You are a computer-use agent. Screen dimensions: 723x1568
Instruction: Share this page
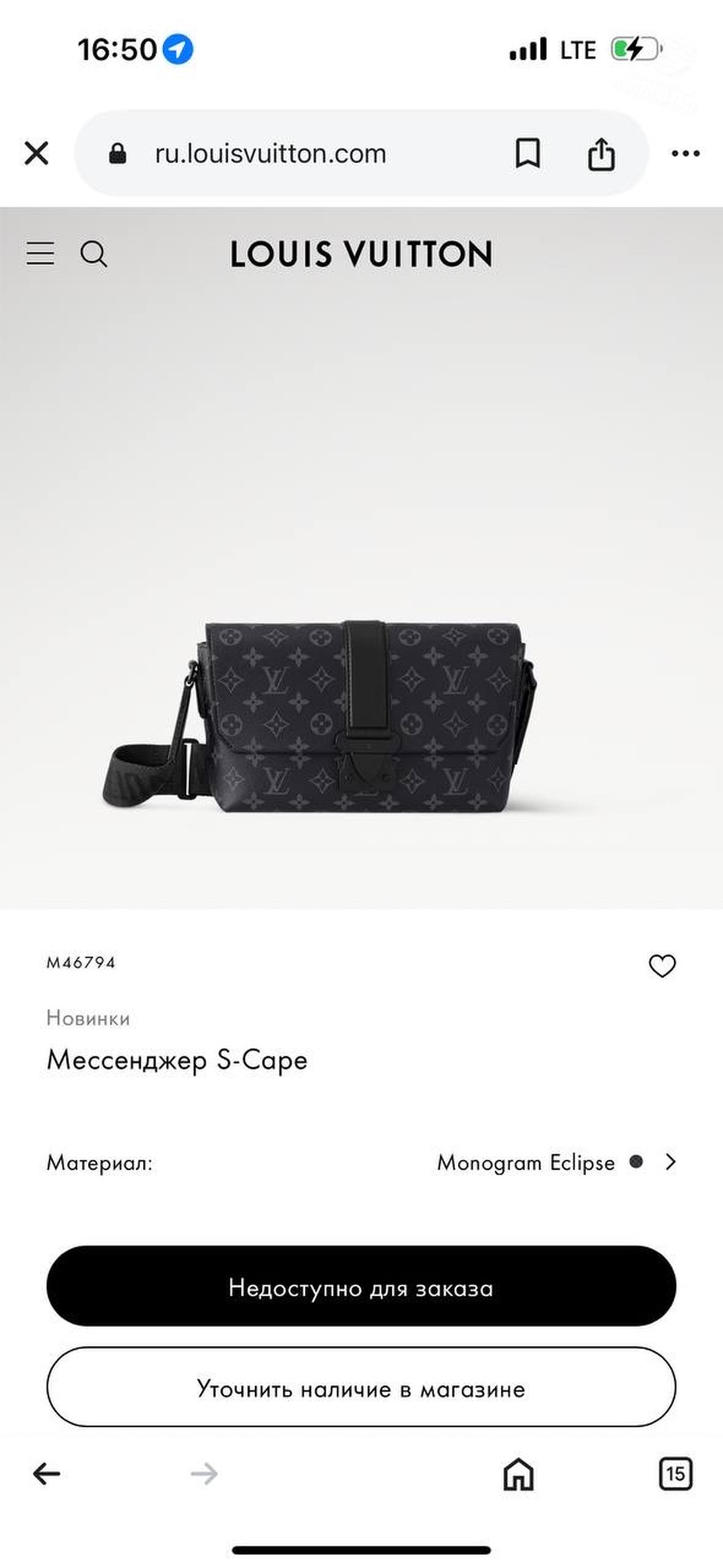[x=601, y=153]
